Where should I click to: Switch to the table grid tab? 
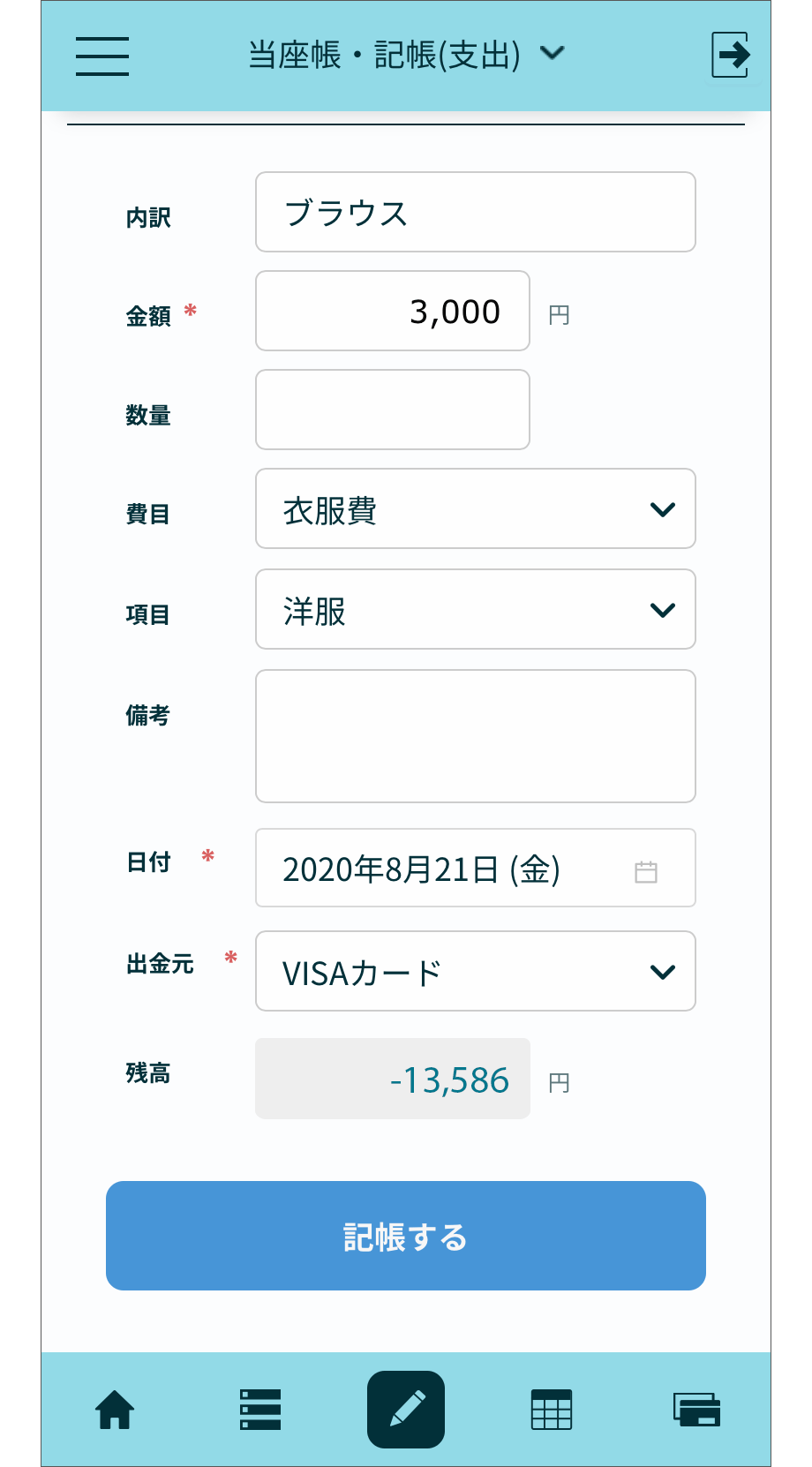(x=552, y=1410)
